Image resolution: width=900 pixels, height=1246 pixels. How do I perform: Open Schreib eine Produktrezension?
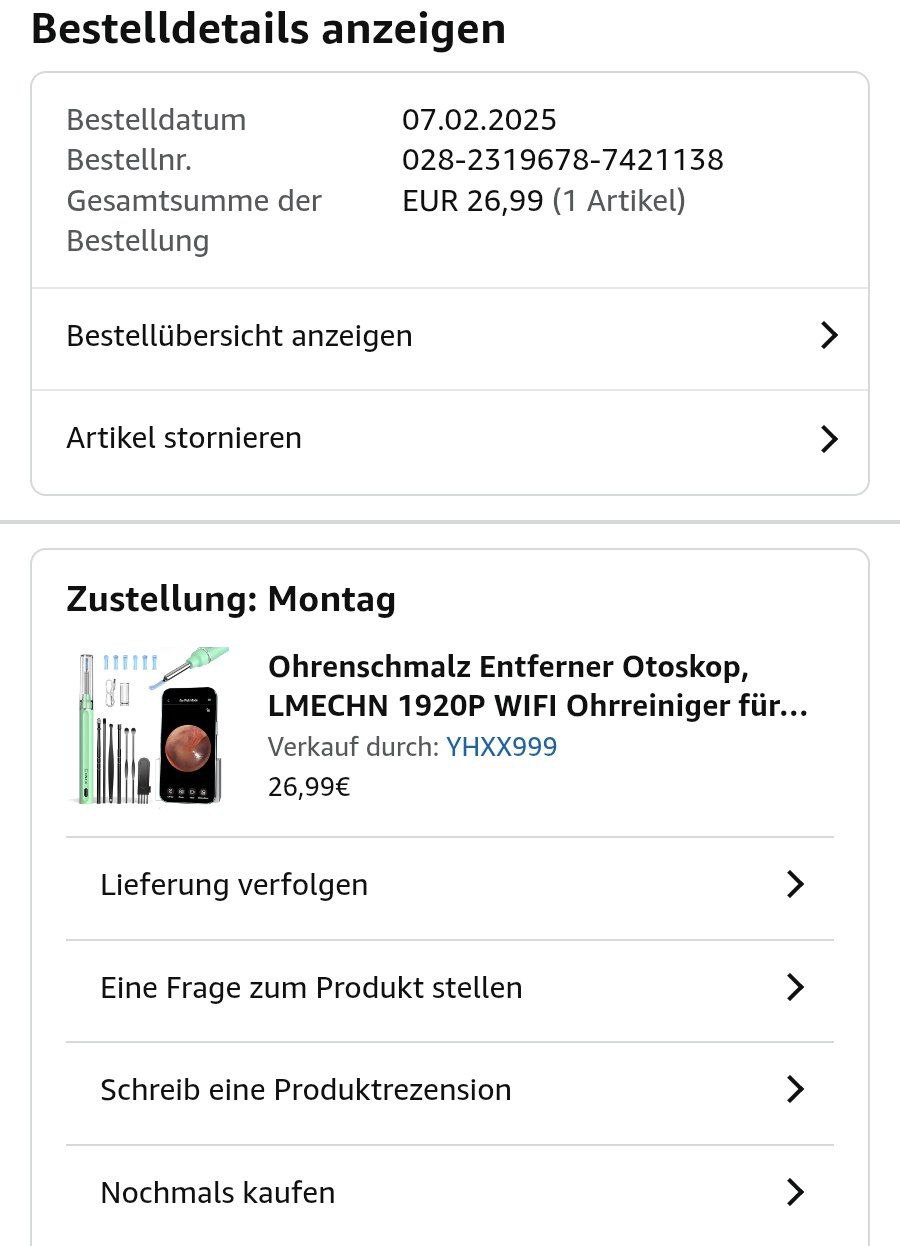(x=449, y=1090)
